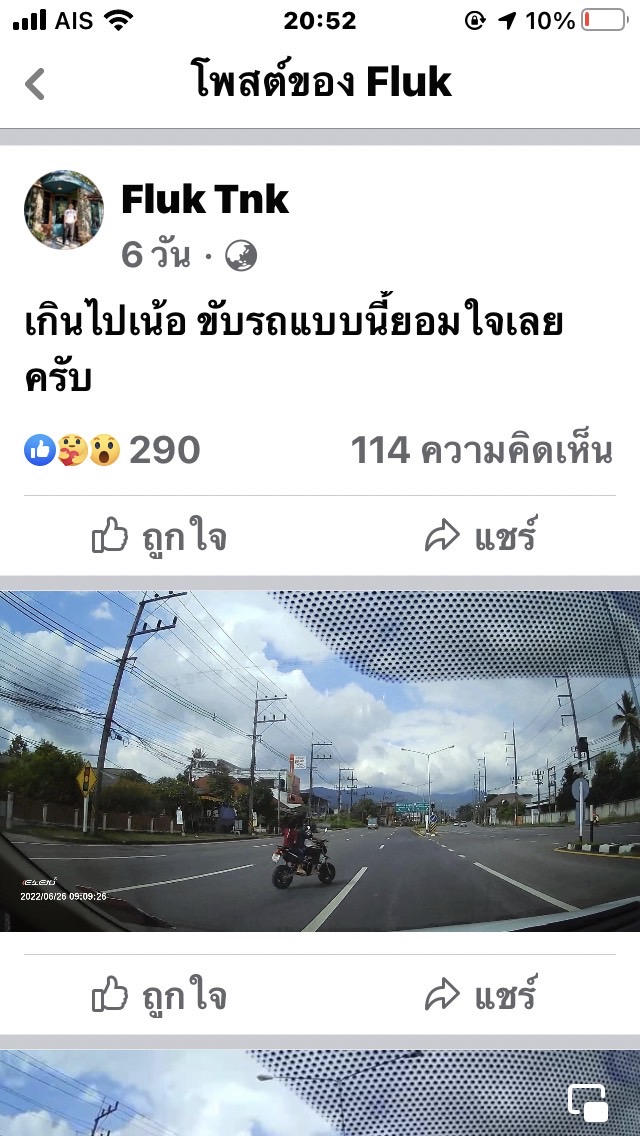View the 290 reactions list

[112, 451]
